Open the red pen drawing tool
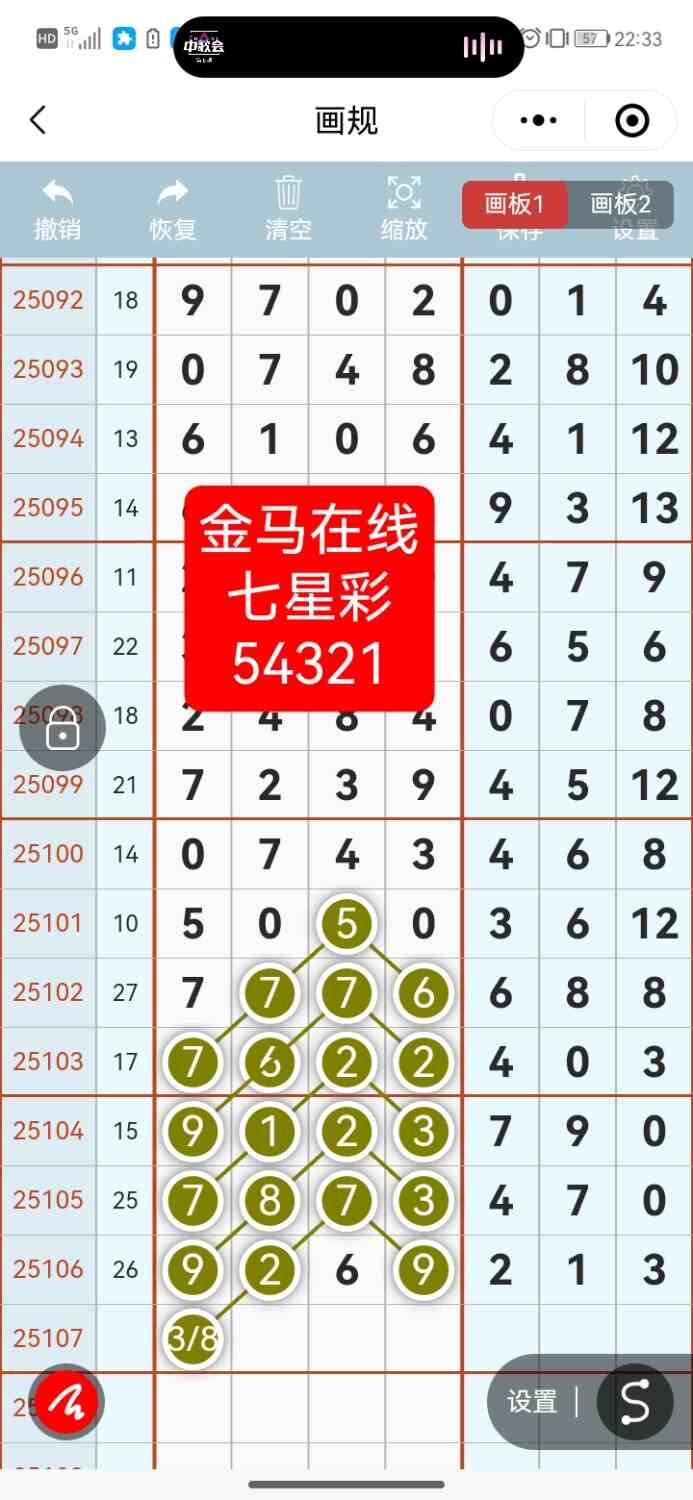Screen dimensions: 693x1500 point(66,1404)
